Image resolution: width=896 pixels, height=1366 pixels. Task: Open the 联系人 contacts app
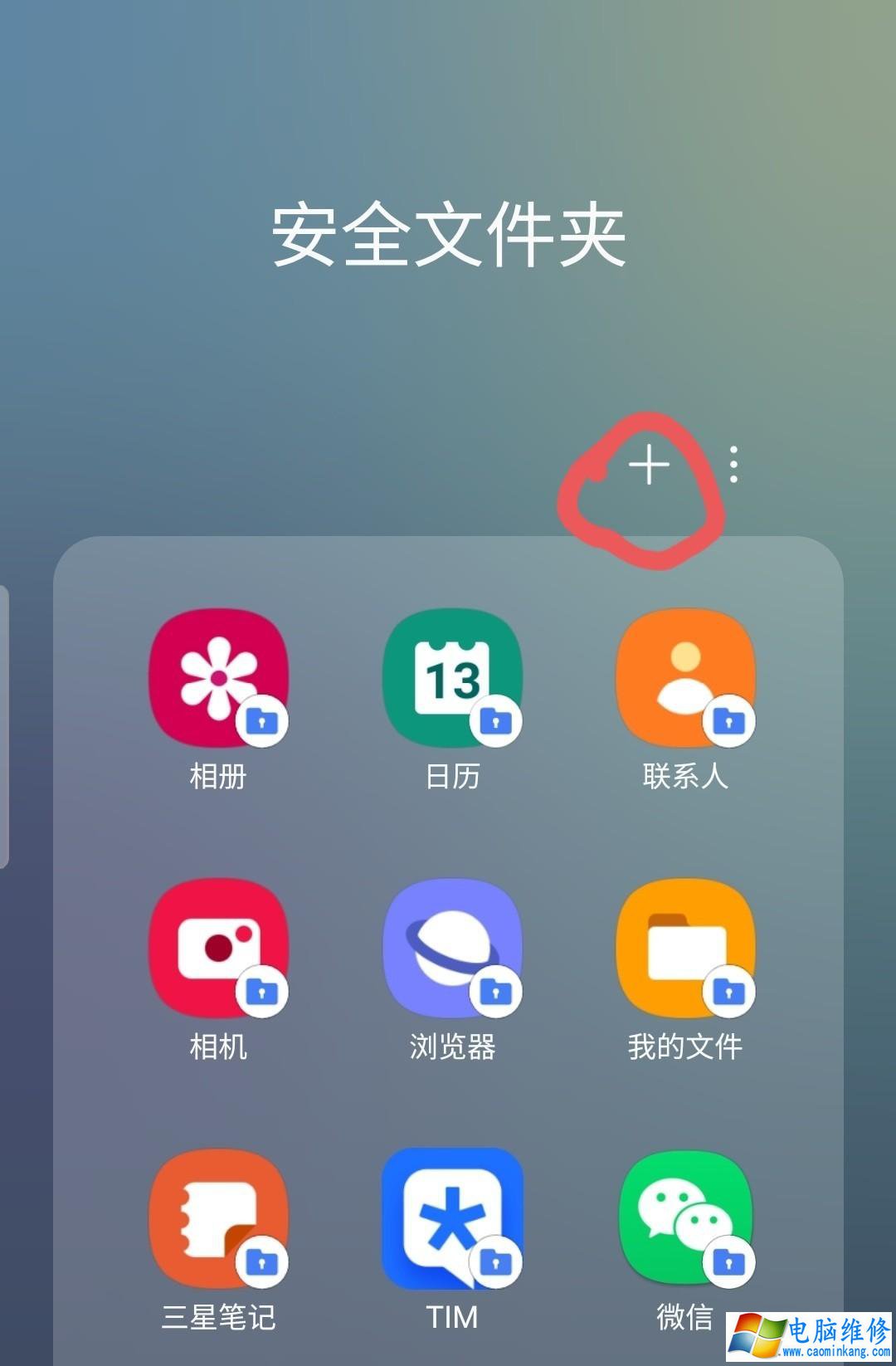click(685, 678)
